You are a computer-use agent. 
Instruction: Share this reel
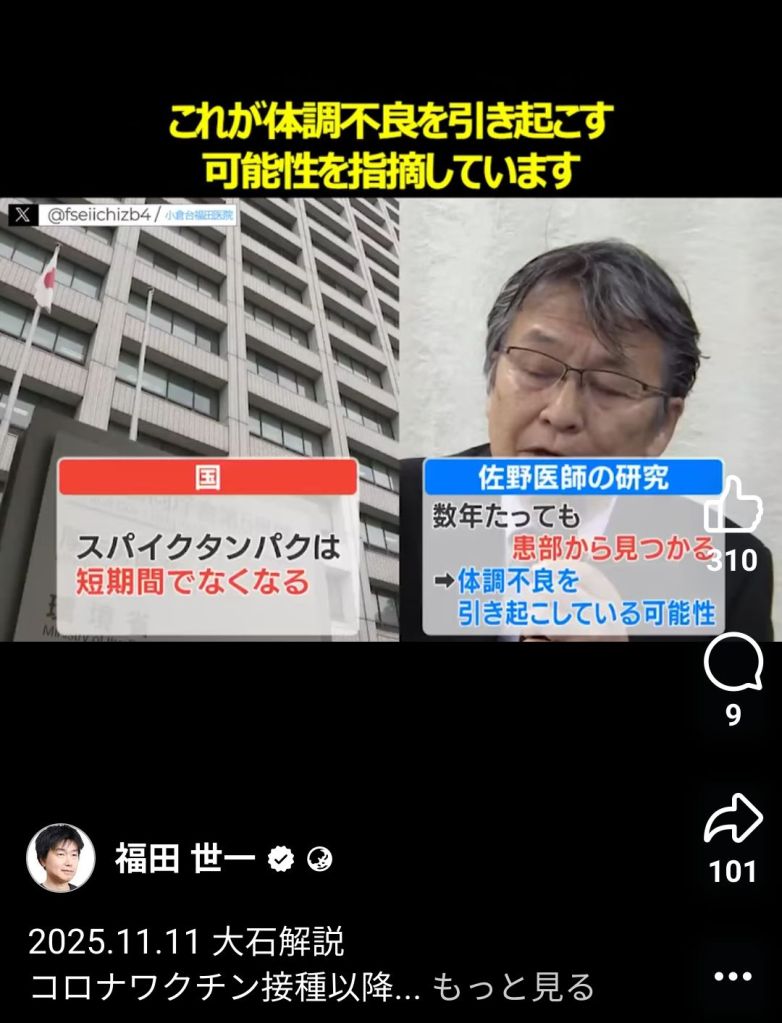[x=733, y=819]
